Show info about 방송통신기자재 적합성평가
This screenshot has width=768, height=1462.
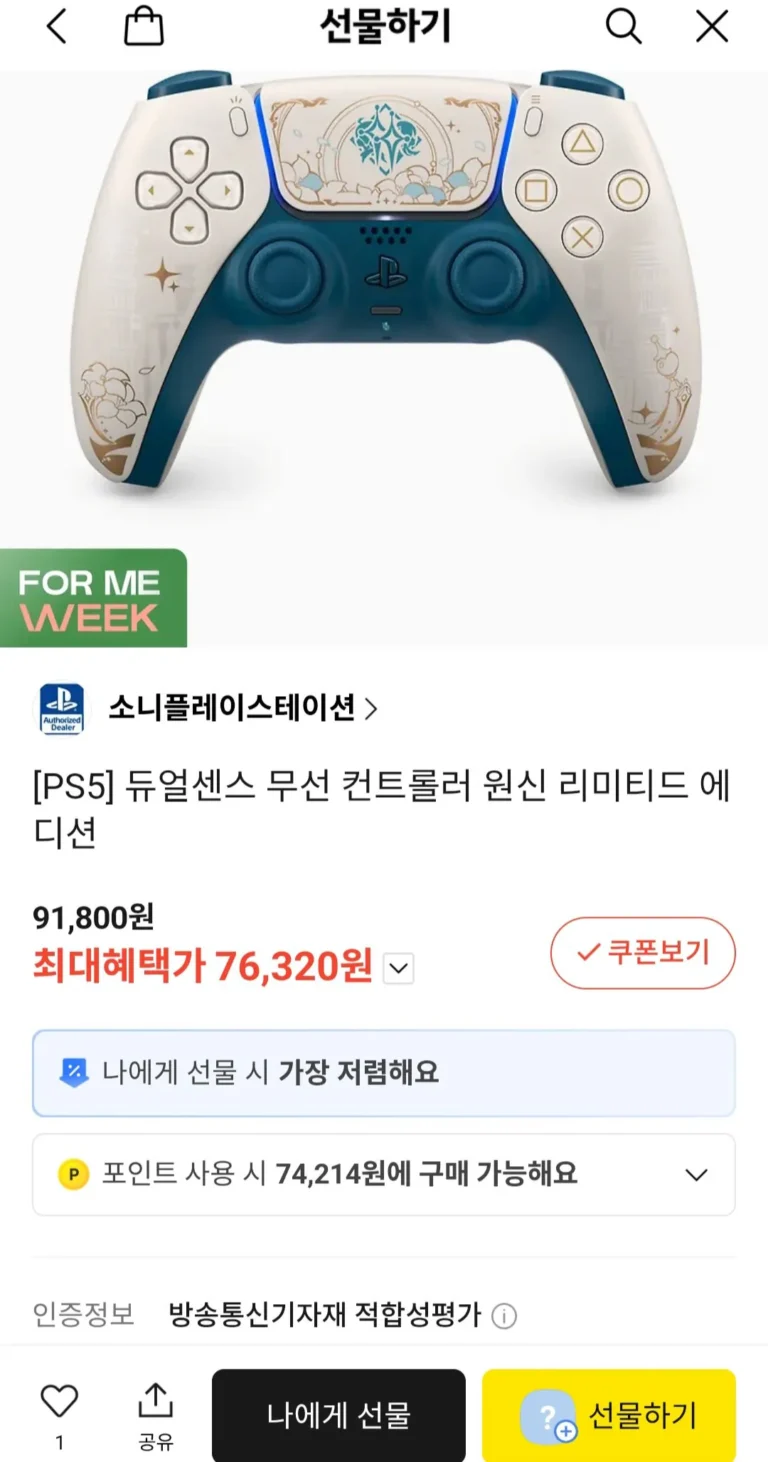click(505, 1316)
